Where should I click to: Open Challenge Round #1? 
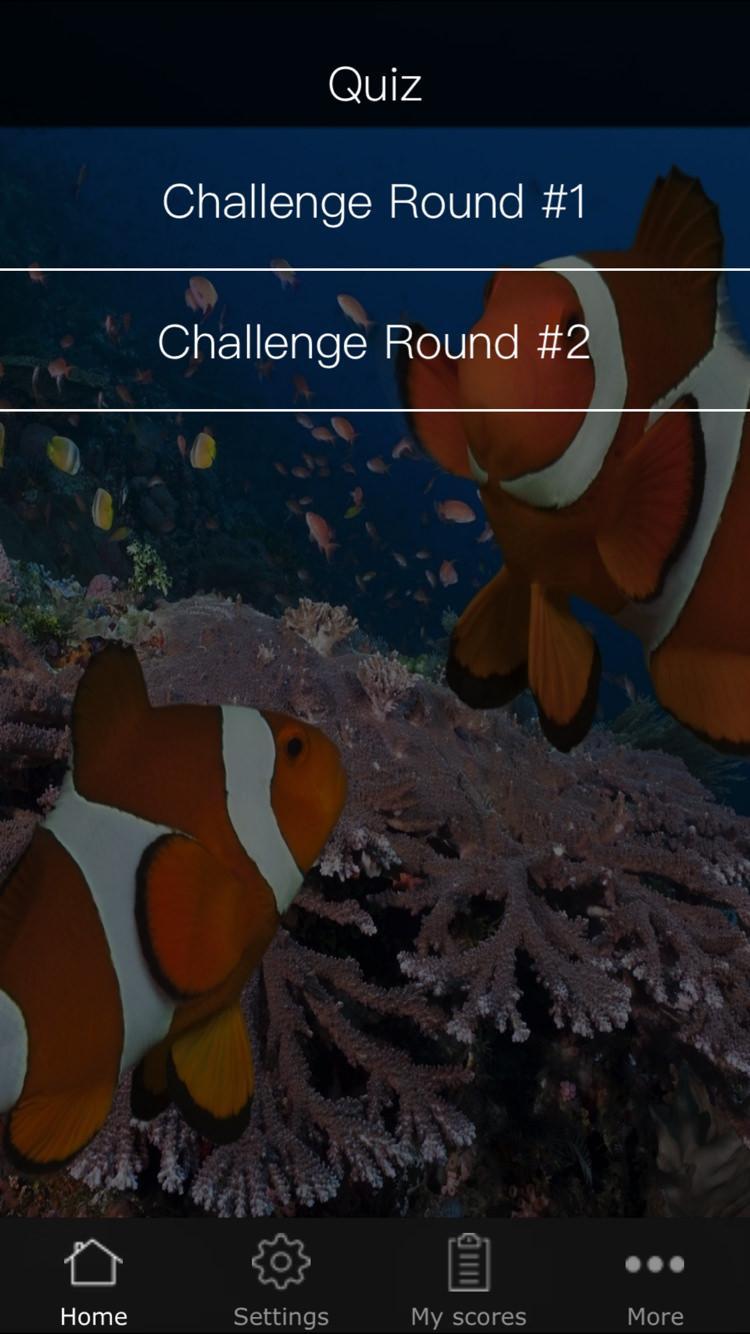(x=374, y=201)
